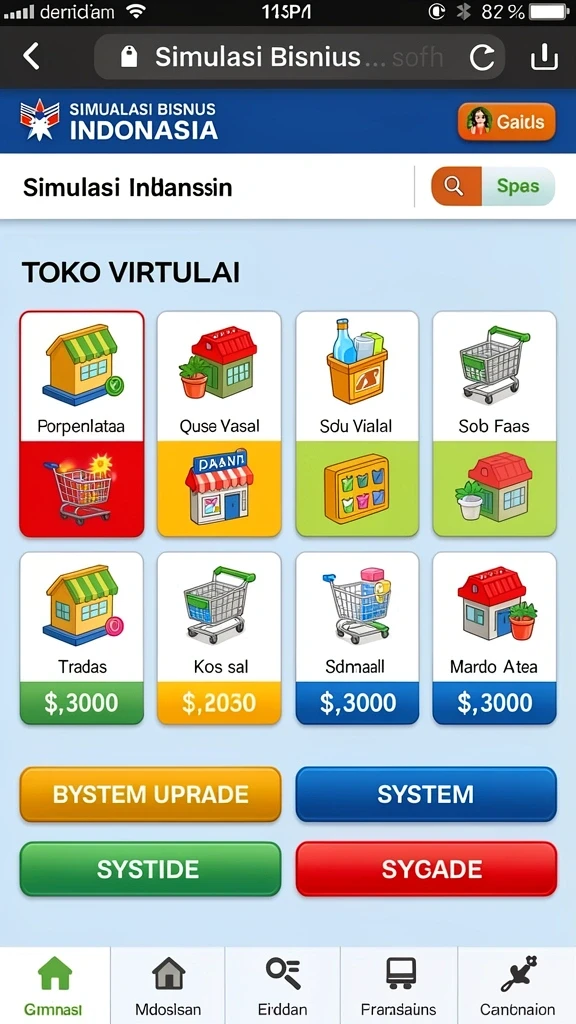Open the Porpenlataa store card
Screen dimensions: 576x1024
[x=82, y=424]
